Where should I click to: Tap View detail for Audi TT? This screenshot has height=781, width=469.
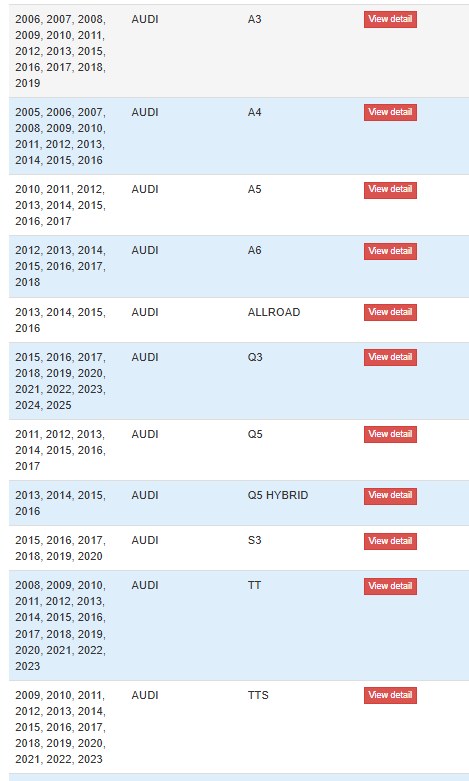390,586
